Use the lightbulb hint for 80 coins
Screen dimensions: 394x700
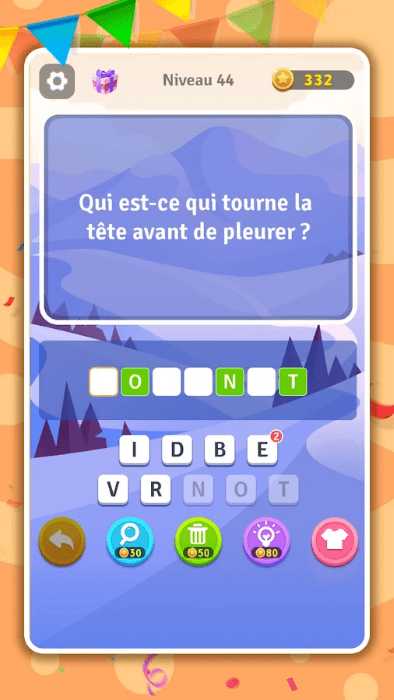[266, 542]
